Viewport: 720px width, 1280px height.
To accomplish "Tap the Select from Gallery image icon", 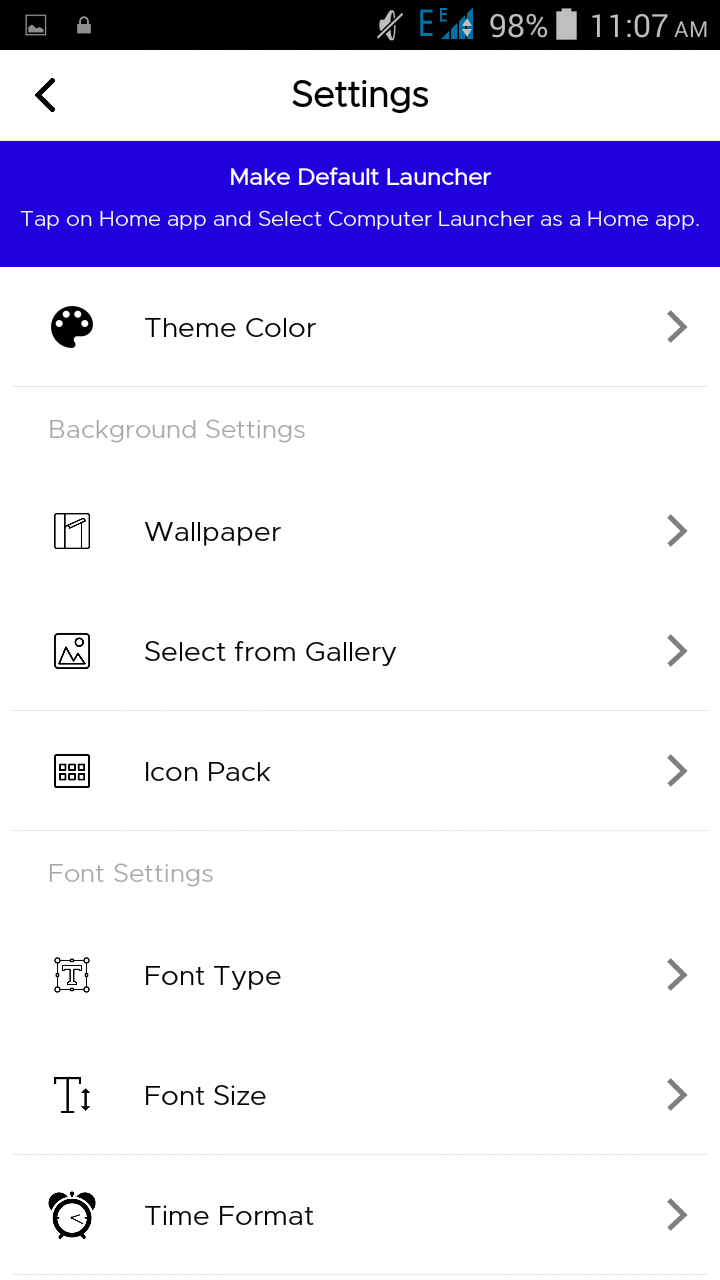I will [71, 651].
